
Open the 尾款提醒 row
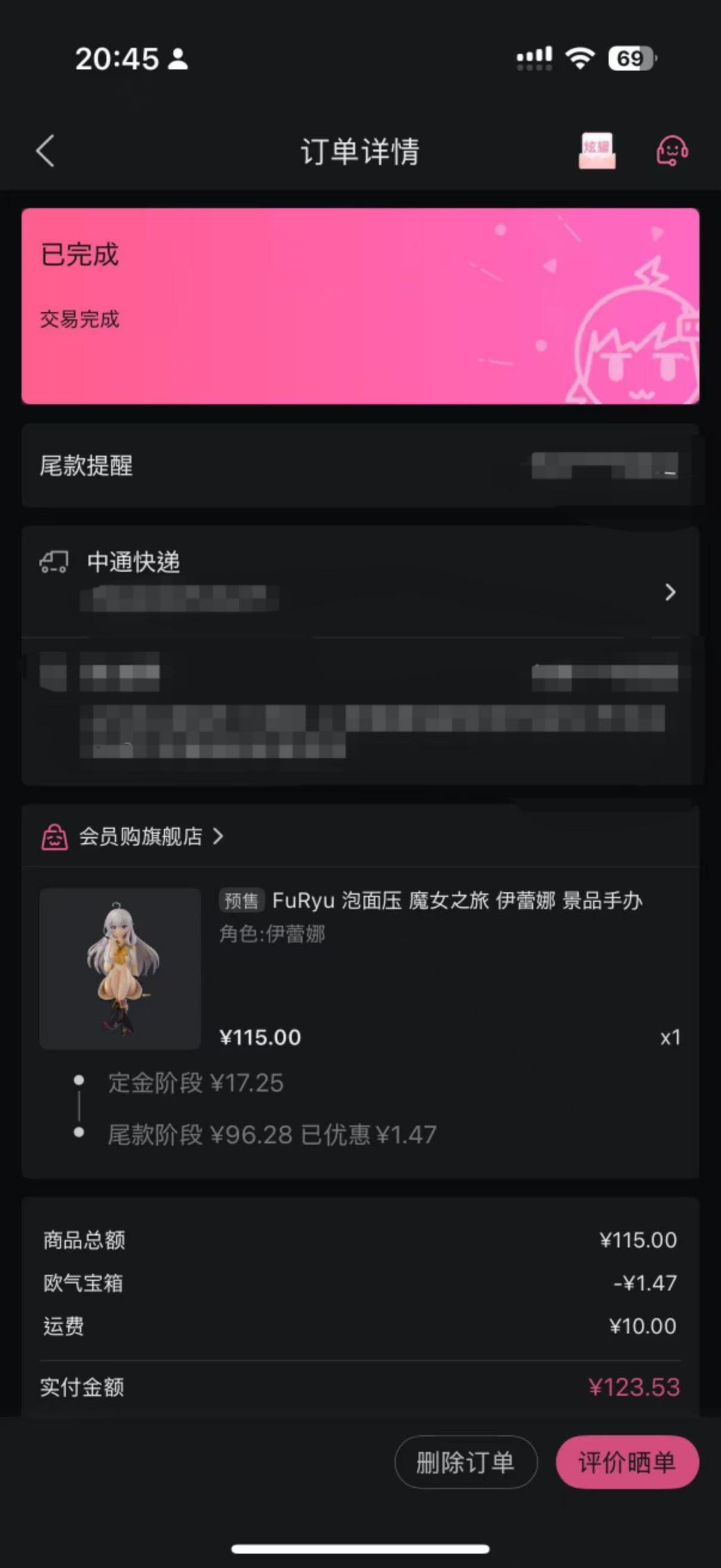tap(360, 466)
